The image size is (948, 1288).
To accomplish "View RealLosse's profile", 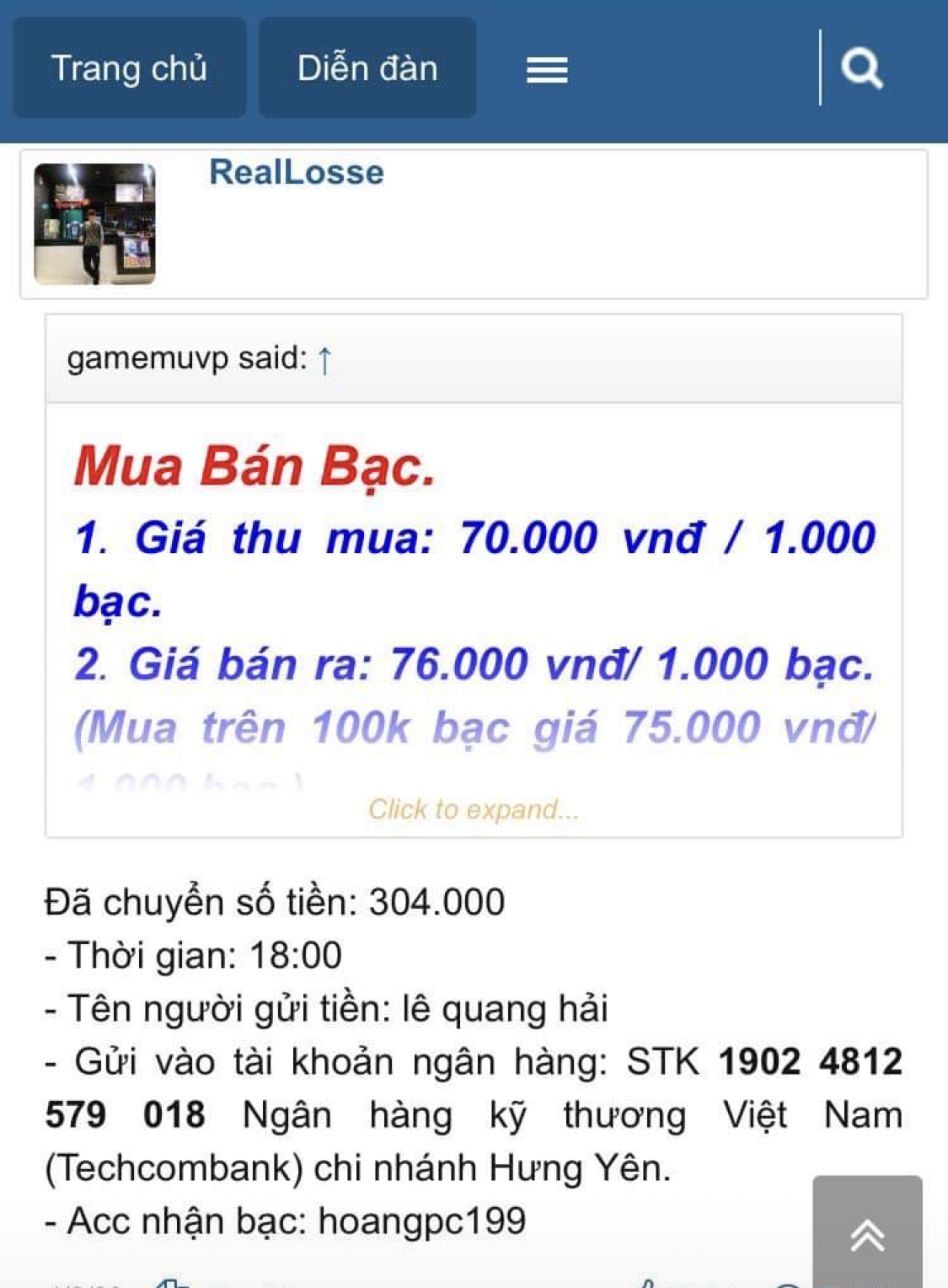I will coord(297,172).
